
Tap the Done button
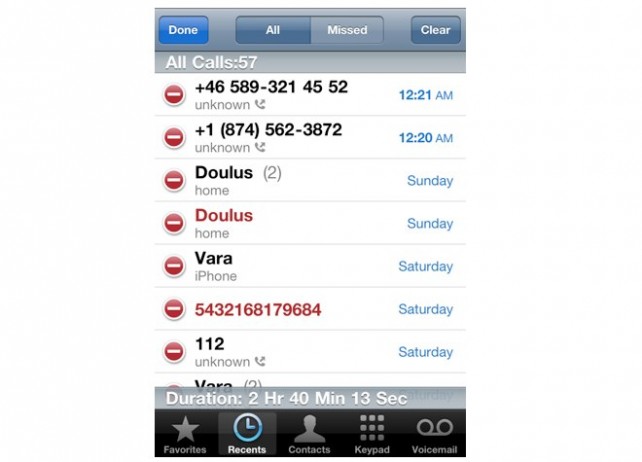[183, 30]
